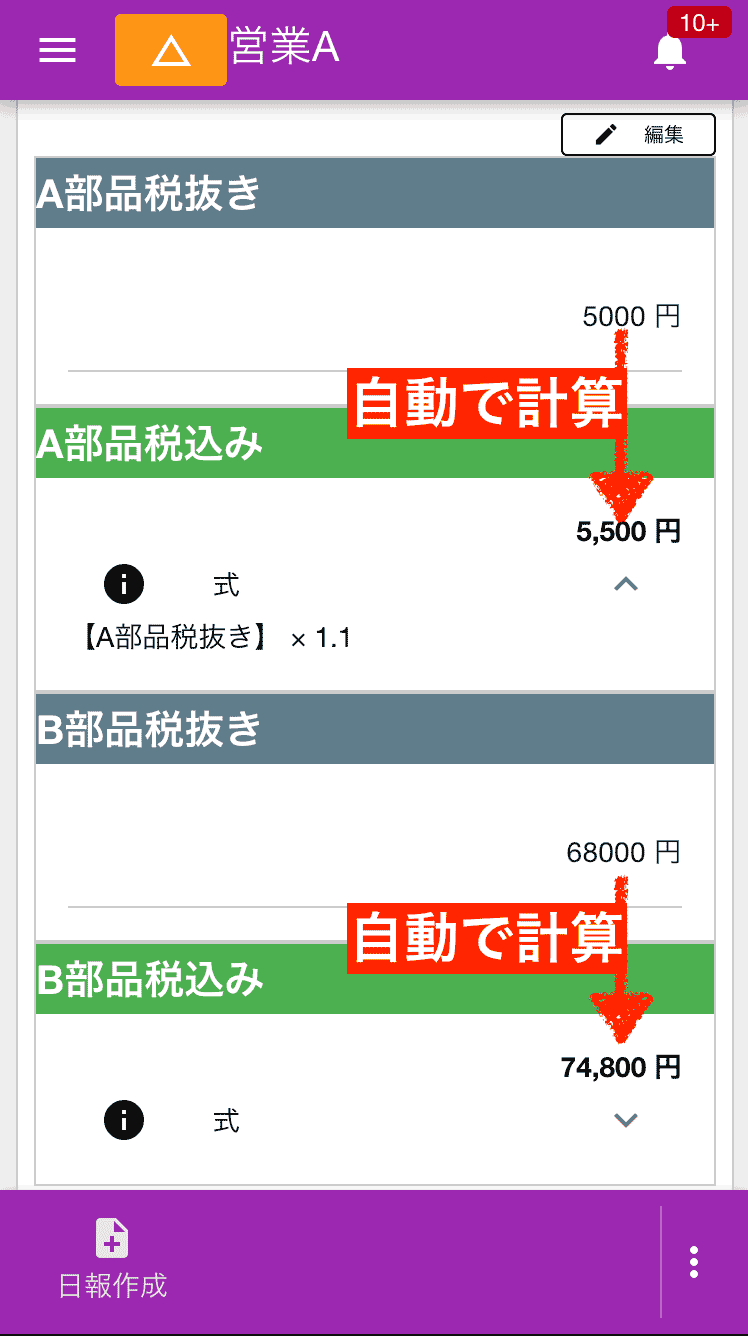
Task: Tap the orange triangle app logo
Action: click(170, 49)
